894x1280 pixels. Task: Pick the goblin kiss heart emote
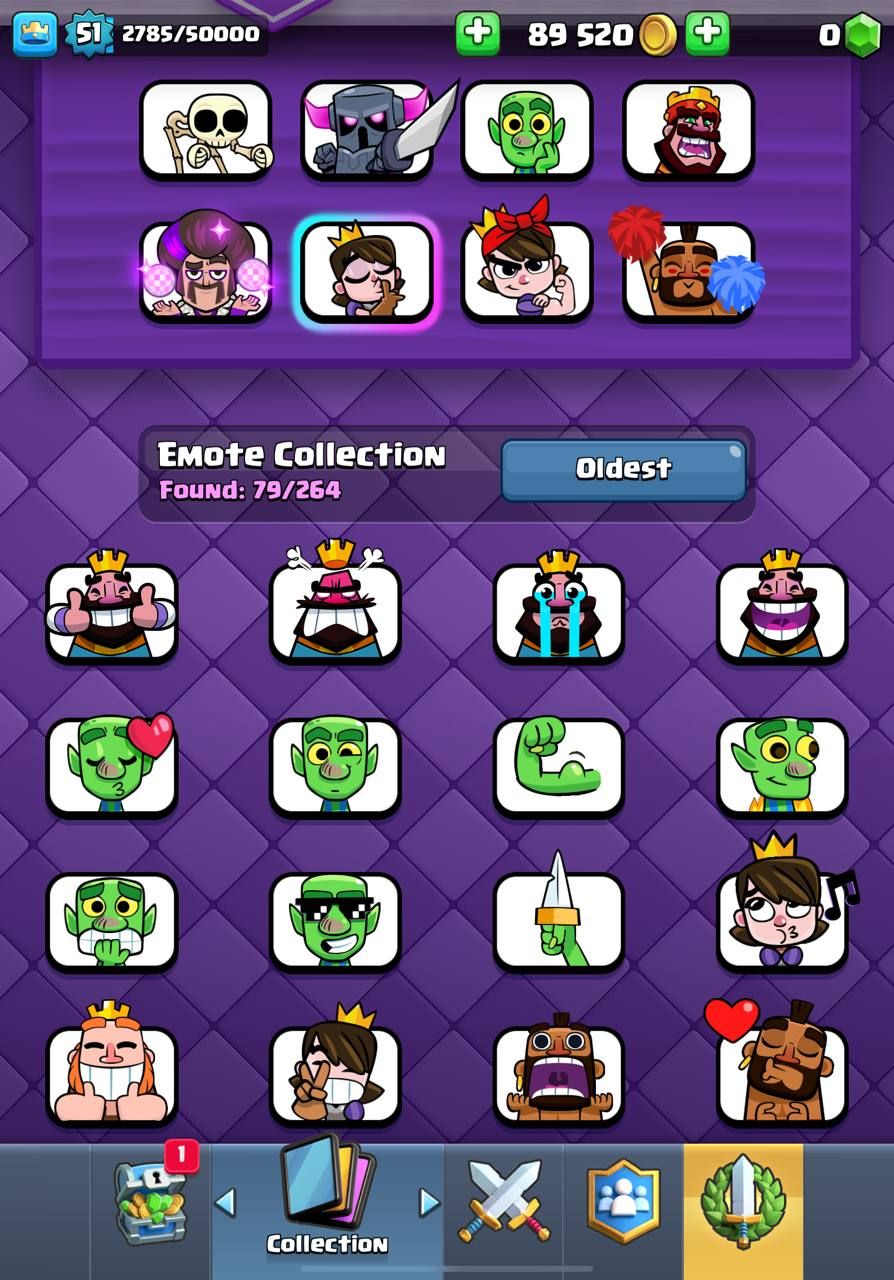click(x=112, y=767)
